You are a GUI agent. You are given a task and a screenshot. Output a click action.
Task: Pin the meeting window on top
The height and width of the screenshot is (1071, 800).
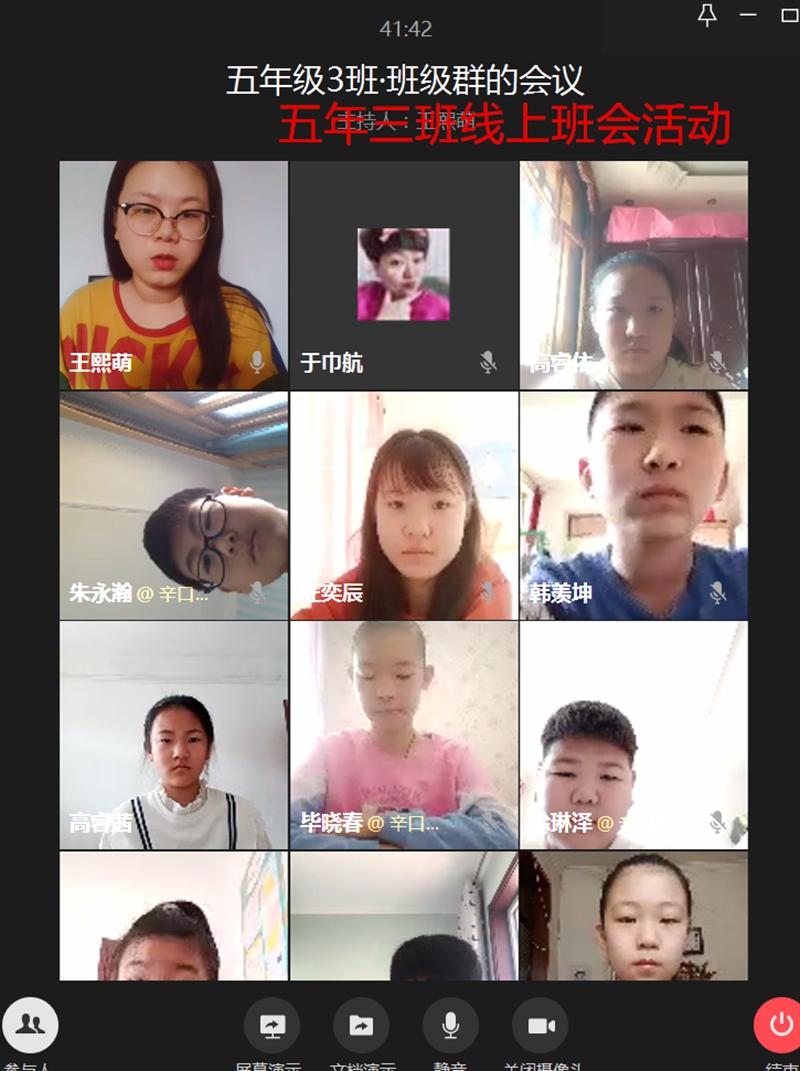coord(707,15)
